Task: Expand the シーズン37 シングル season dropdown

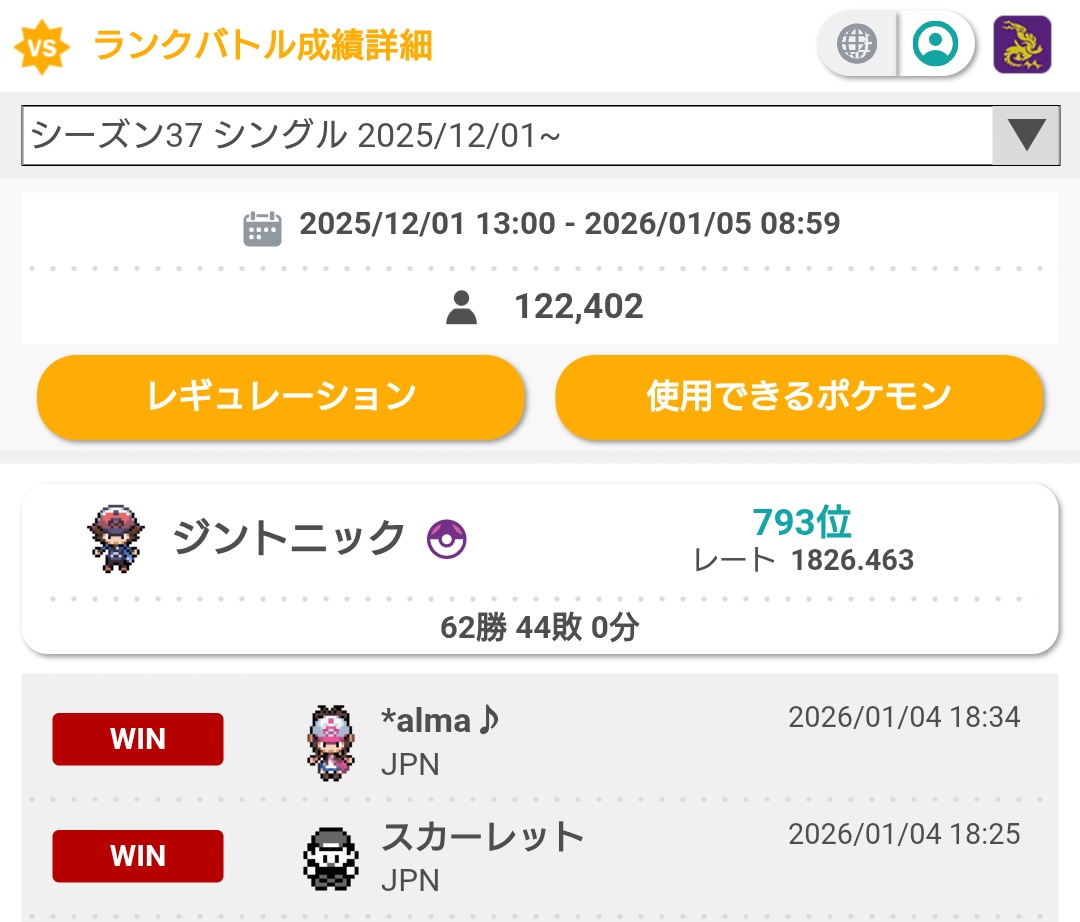Action: [540, 135]
